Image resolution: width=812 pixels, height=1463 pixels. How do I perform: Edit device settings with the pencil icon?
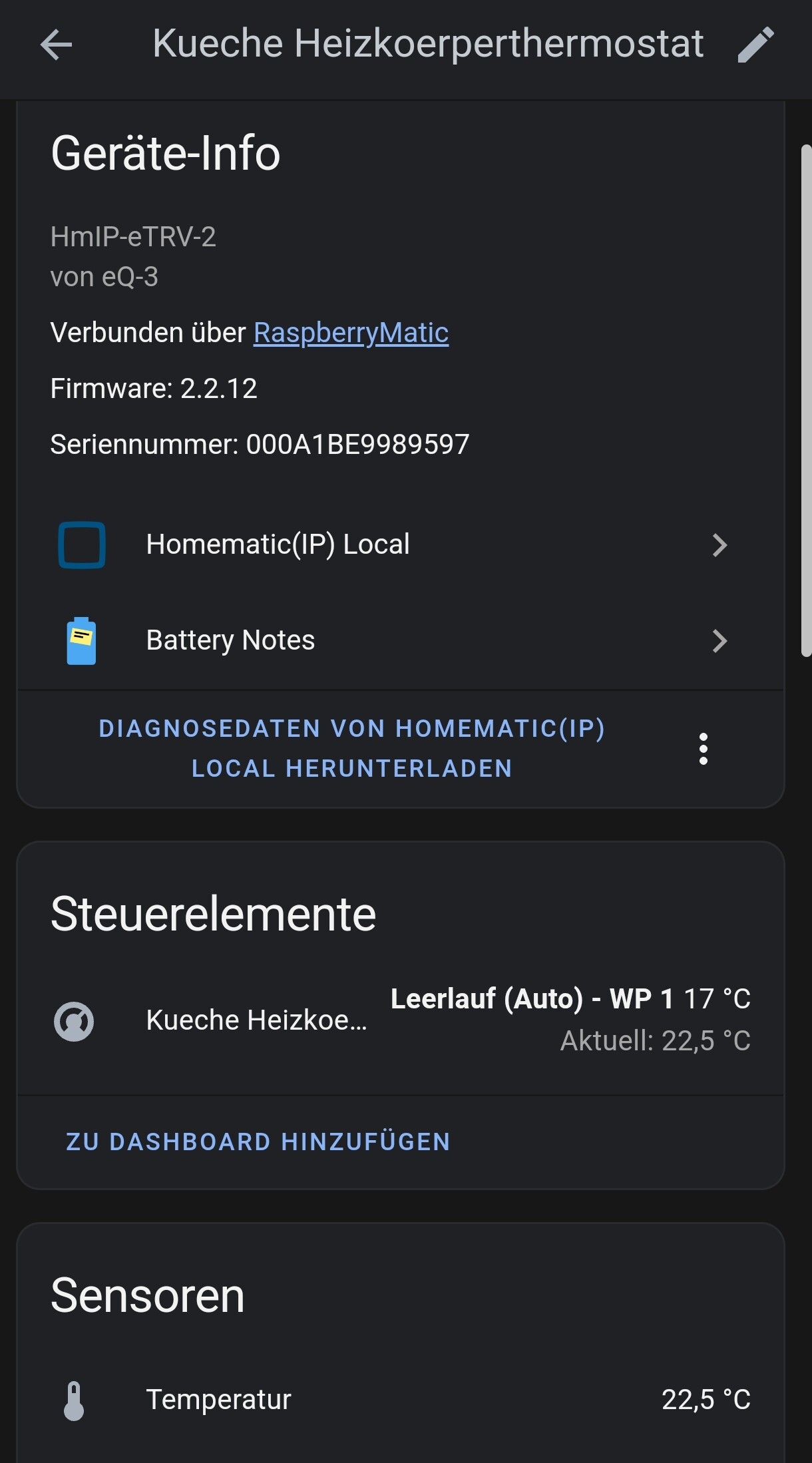coord(756,45)
